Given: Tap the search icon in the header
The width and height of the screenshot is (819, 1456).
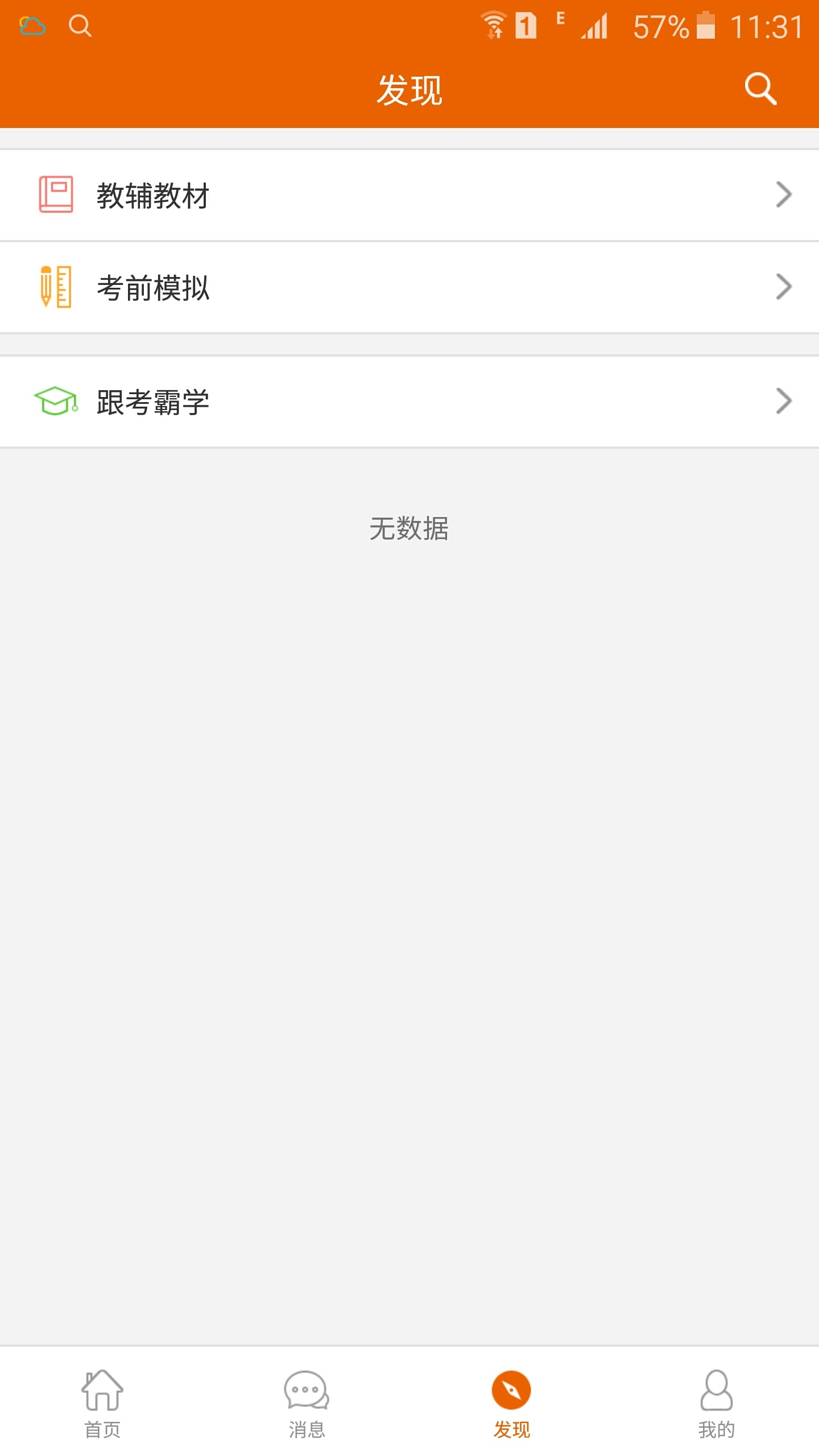Looking at the screenshot, I should (760, 89).
